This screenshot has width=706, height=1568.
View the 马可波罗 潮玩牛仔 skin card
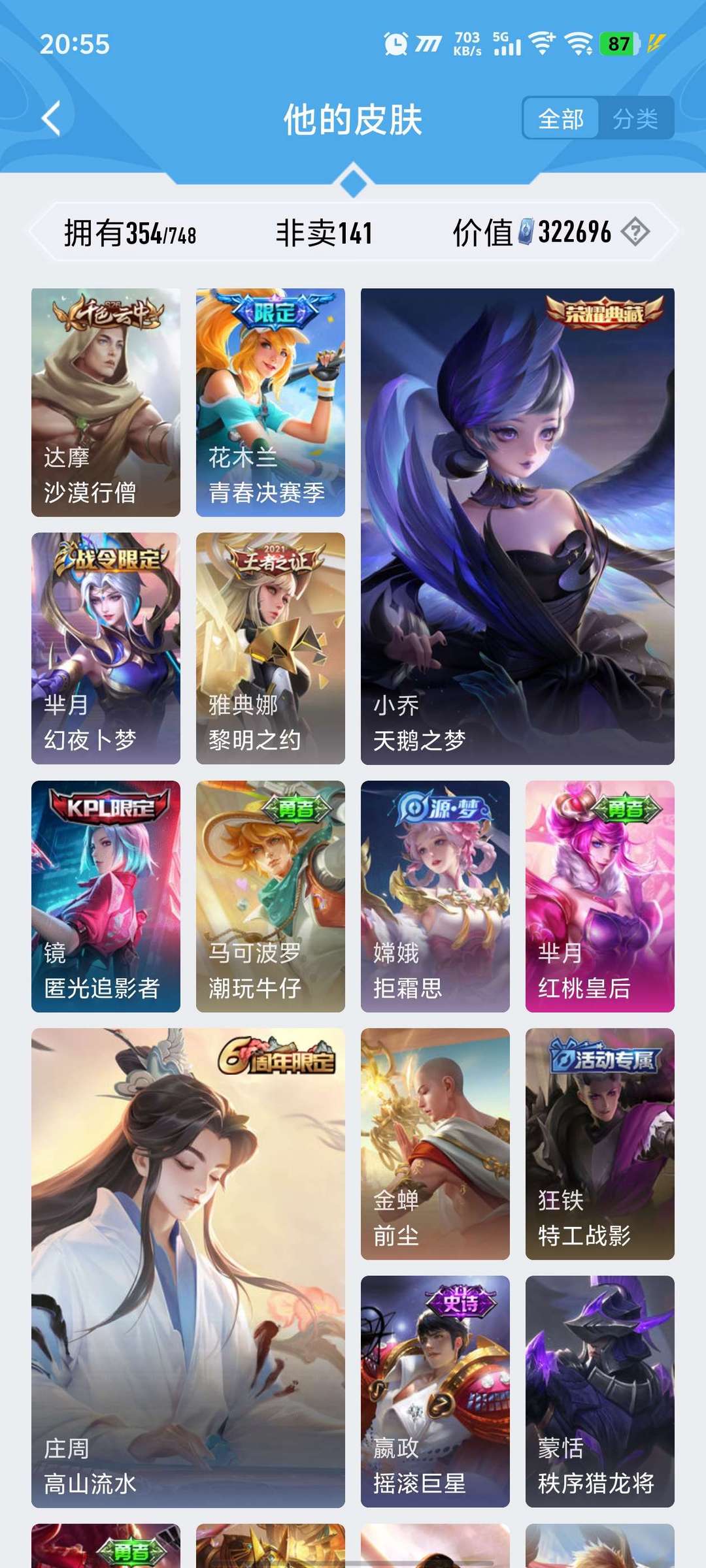point(271,896)
